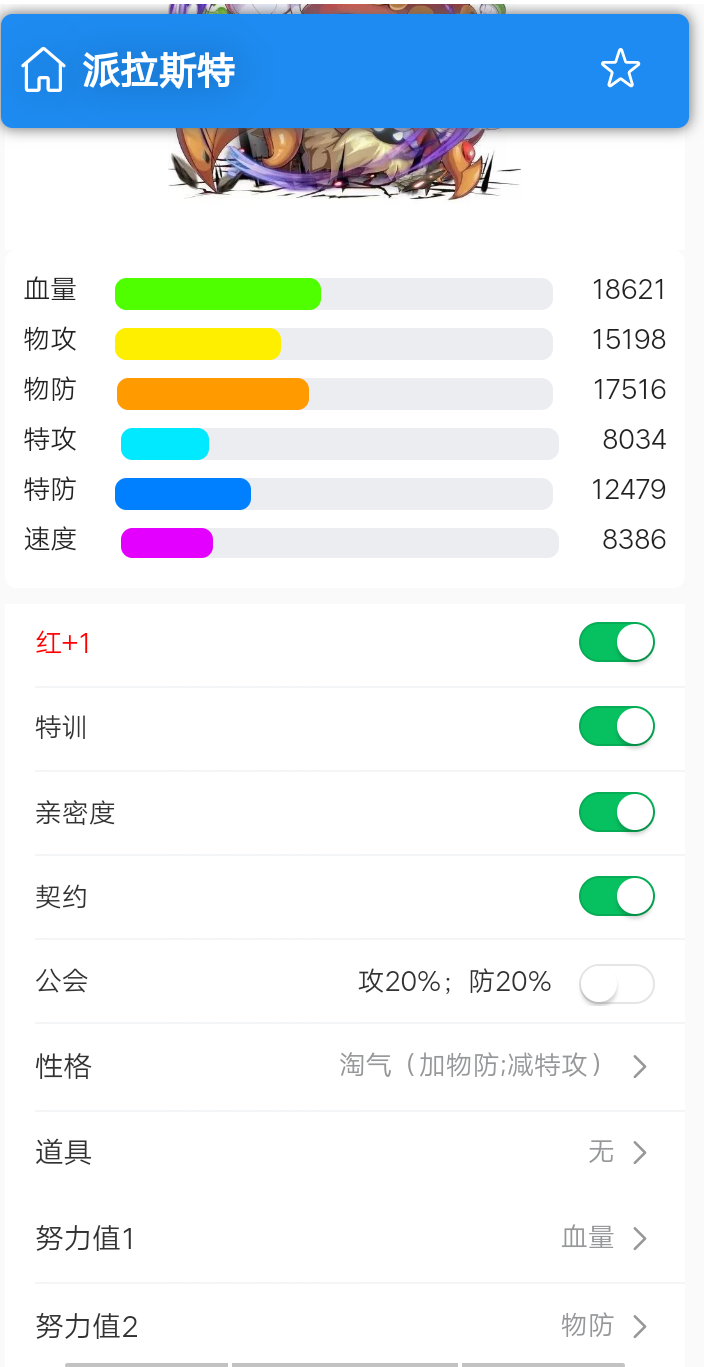Disable the 特训 toggle
The width and height of the screenshot is (704, 1367).
(616, 726)
